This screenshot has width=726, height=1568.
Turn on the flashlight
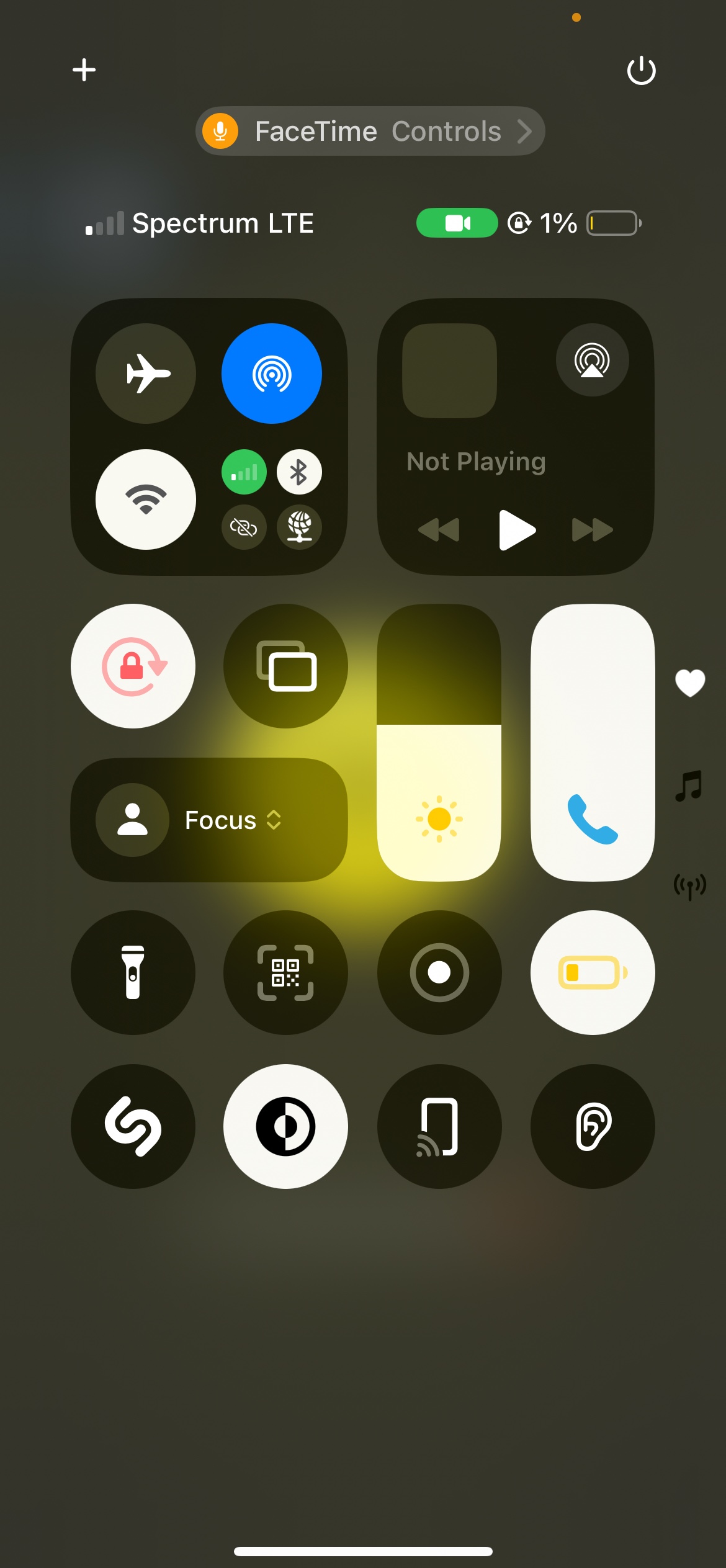tap(133, 972)
